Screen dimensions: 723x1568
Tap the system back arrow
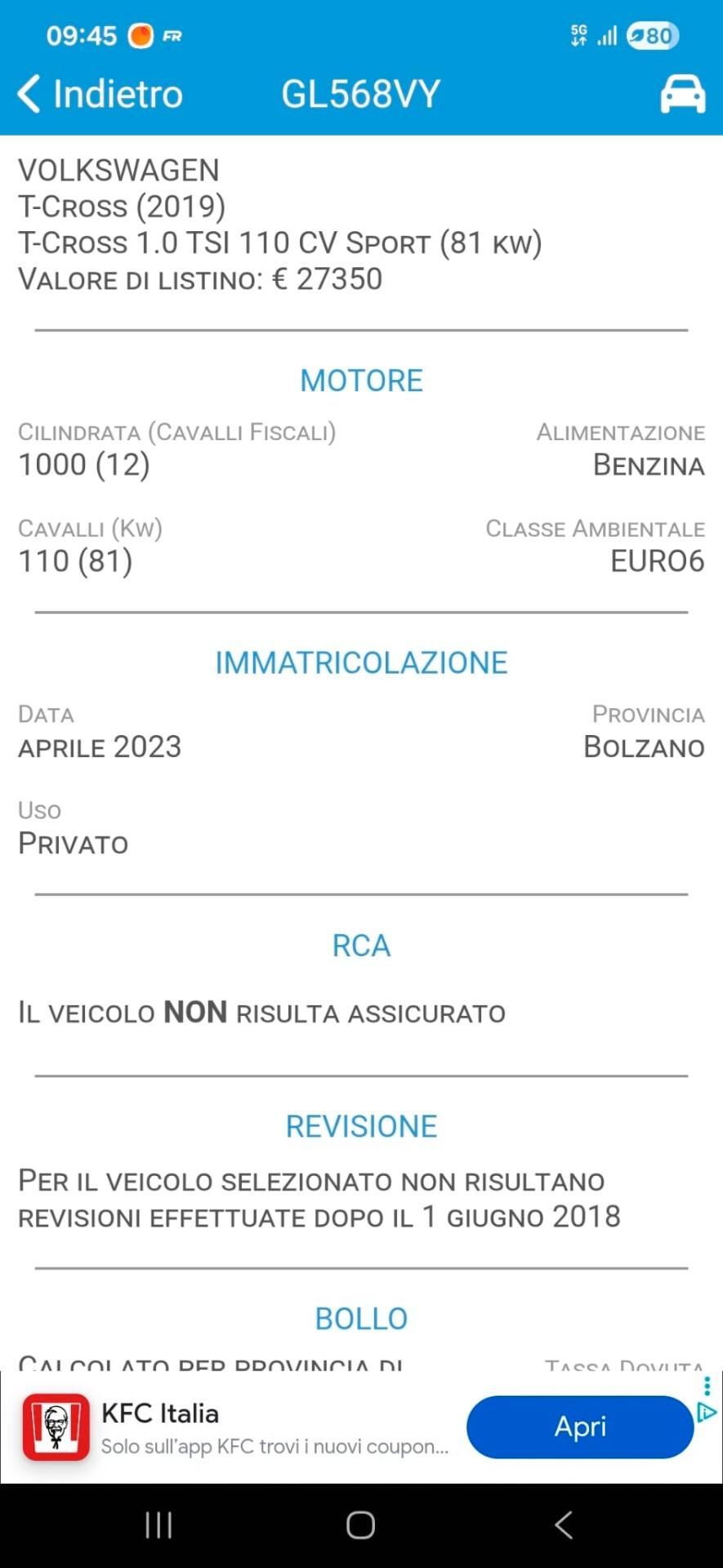click(564, 1525)
